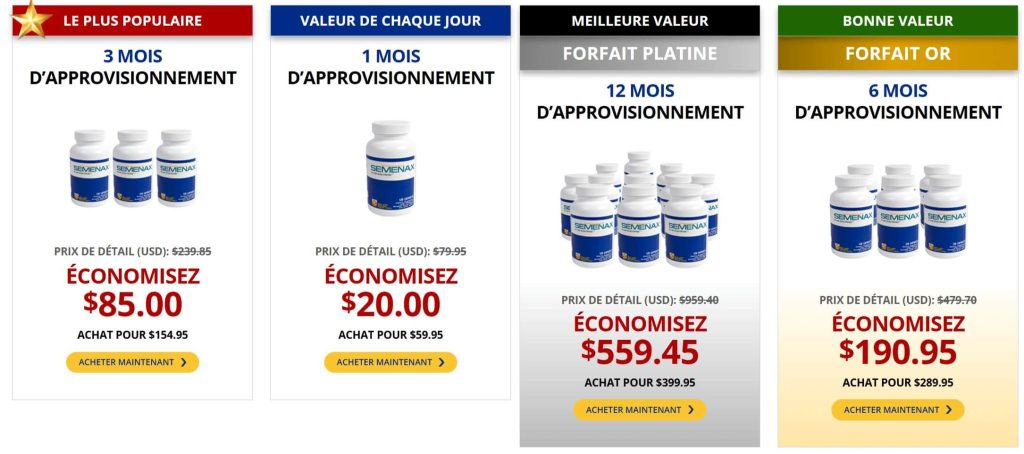Buy the 1 month supply for $59.95
The width and height of the screenshot is (1024, 454).
[390, 362]
